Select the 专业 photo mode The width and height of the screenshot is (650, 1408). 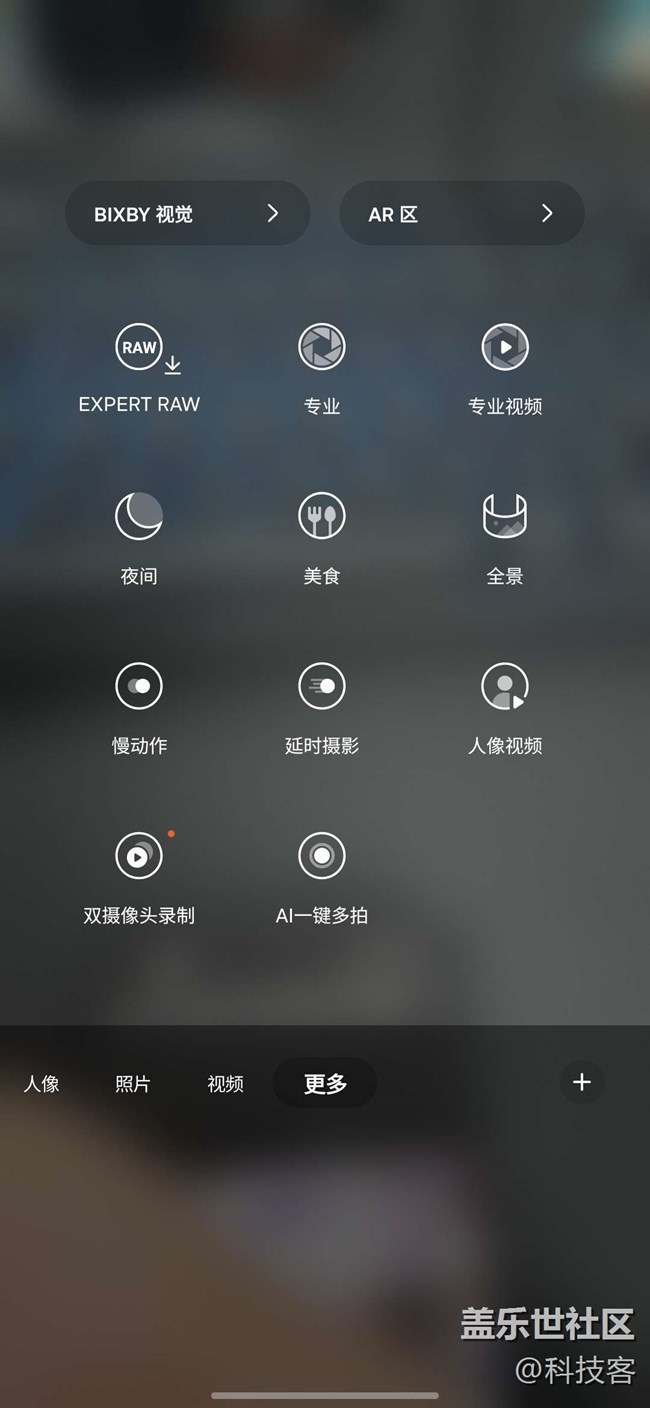click(322, 368)
